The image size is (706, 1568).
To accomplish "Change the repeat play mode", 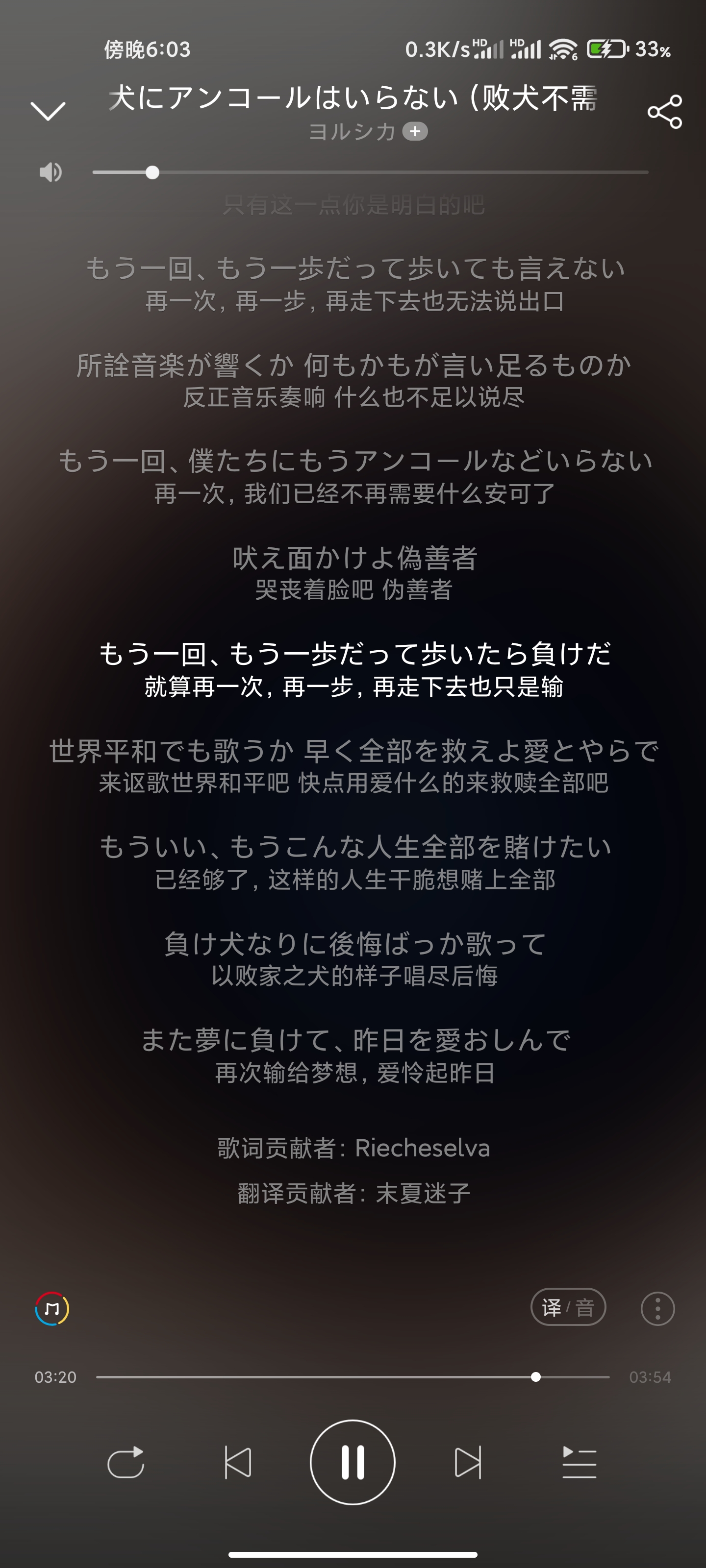I will click(x=126, y=1462).
